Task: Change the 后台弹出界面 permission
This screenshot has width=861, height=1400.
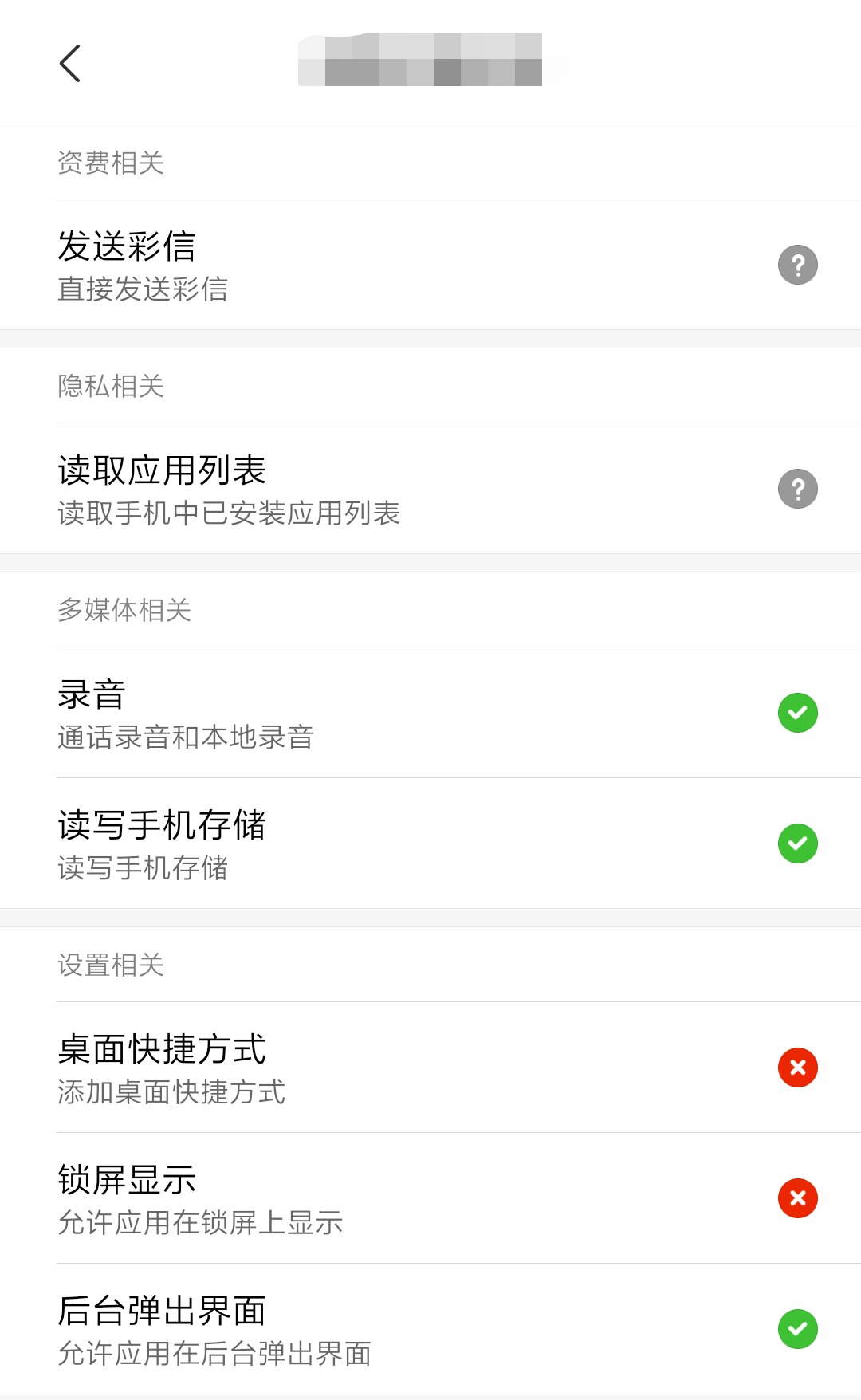Action: pos(797,1329)
